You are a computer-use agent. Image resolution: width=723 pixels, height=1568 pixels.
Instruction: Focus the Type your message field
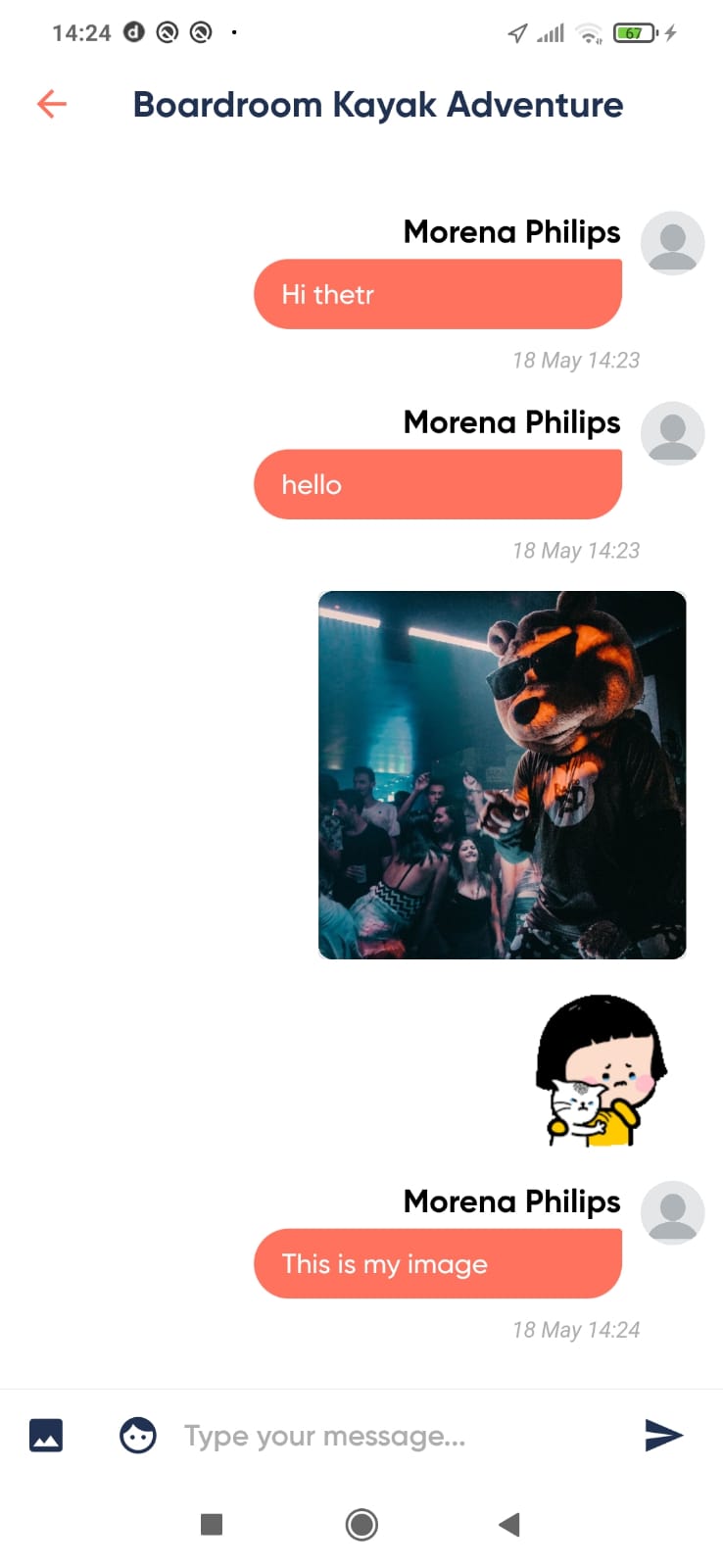[x=392, y=1436]
